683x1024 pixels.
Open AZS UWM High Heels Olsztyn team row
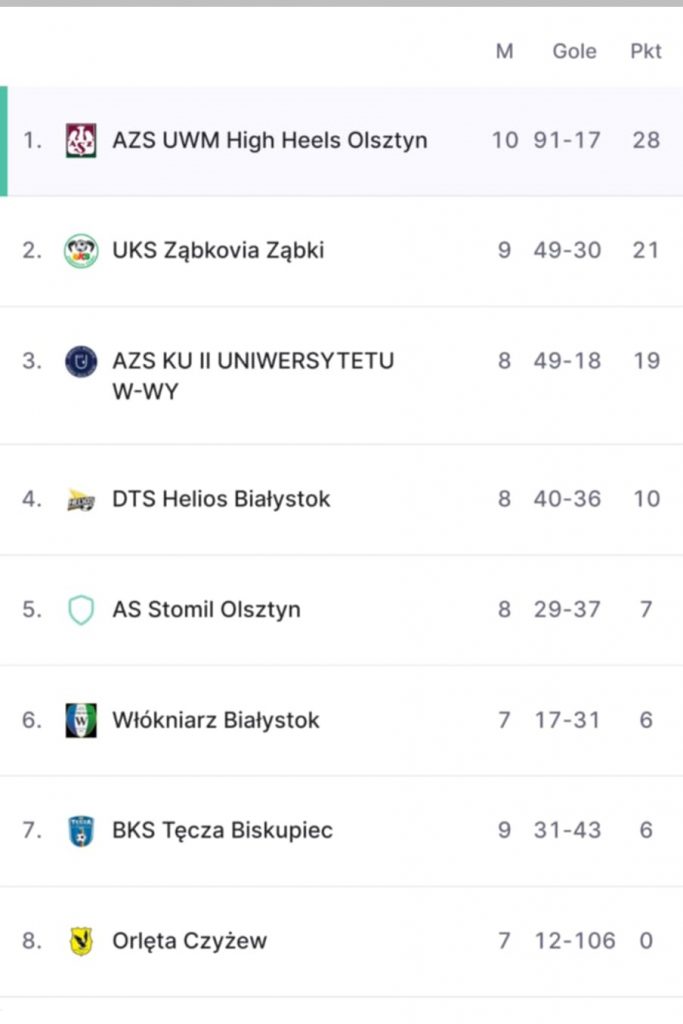point(269,140)
